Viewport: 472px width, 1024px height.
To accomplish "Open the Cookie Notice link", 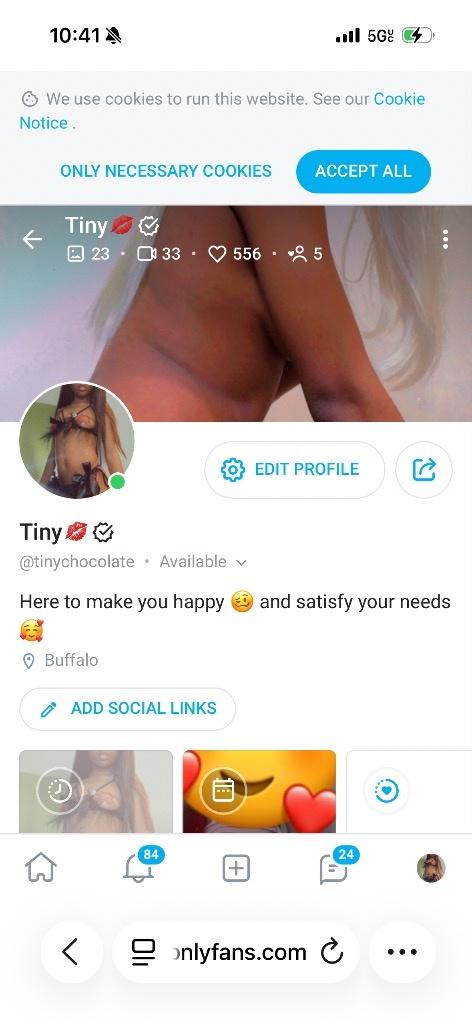I will (x=222, y=111).
